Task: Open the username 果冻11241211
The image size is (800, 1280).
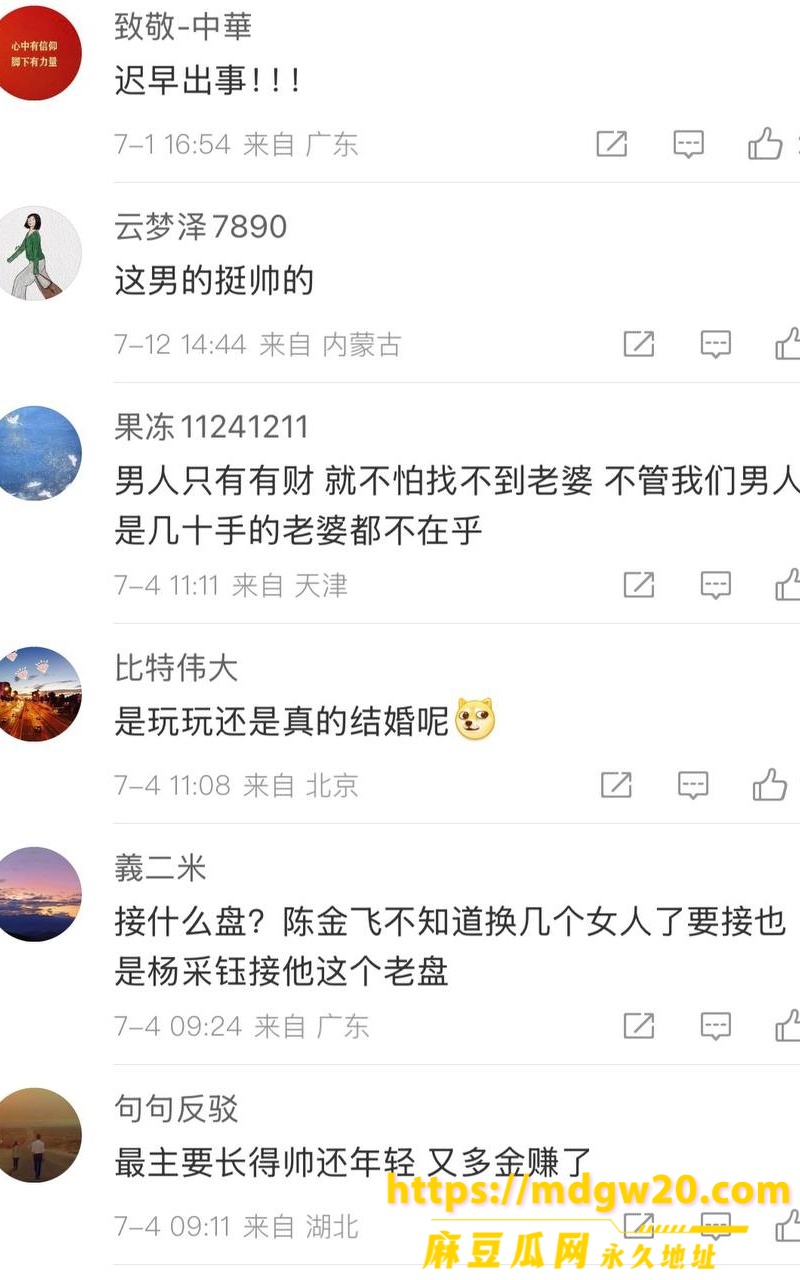Action: pos(211,427)
